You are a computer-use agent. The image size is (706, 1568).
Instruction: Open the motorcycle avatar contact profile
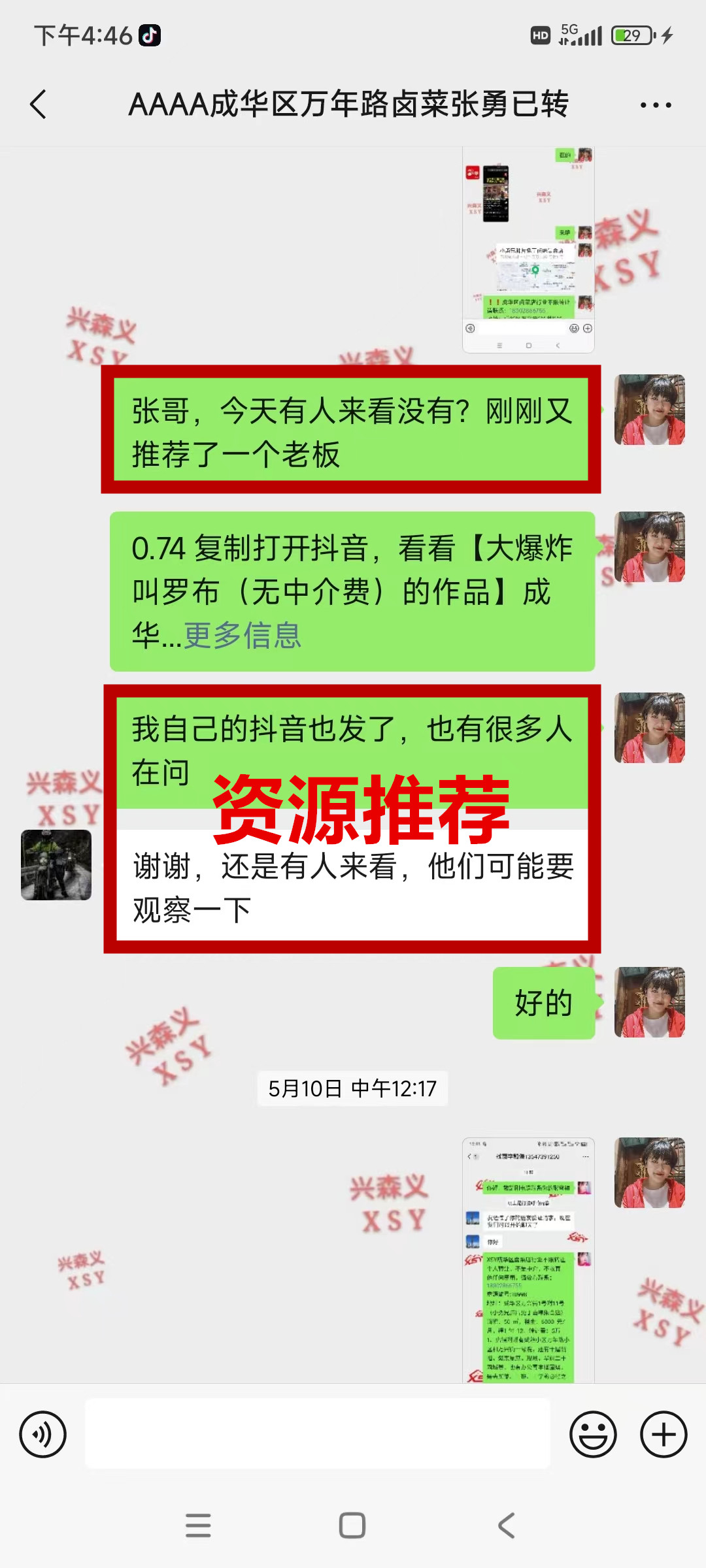[x=56, y=864]
